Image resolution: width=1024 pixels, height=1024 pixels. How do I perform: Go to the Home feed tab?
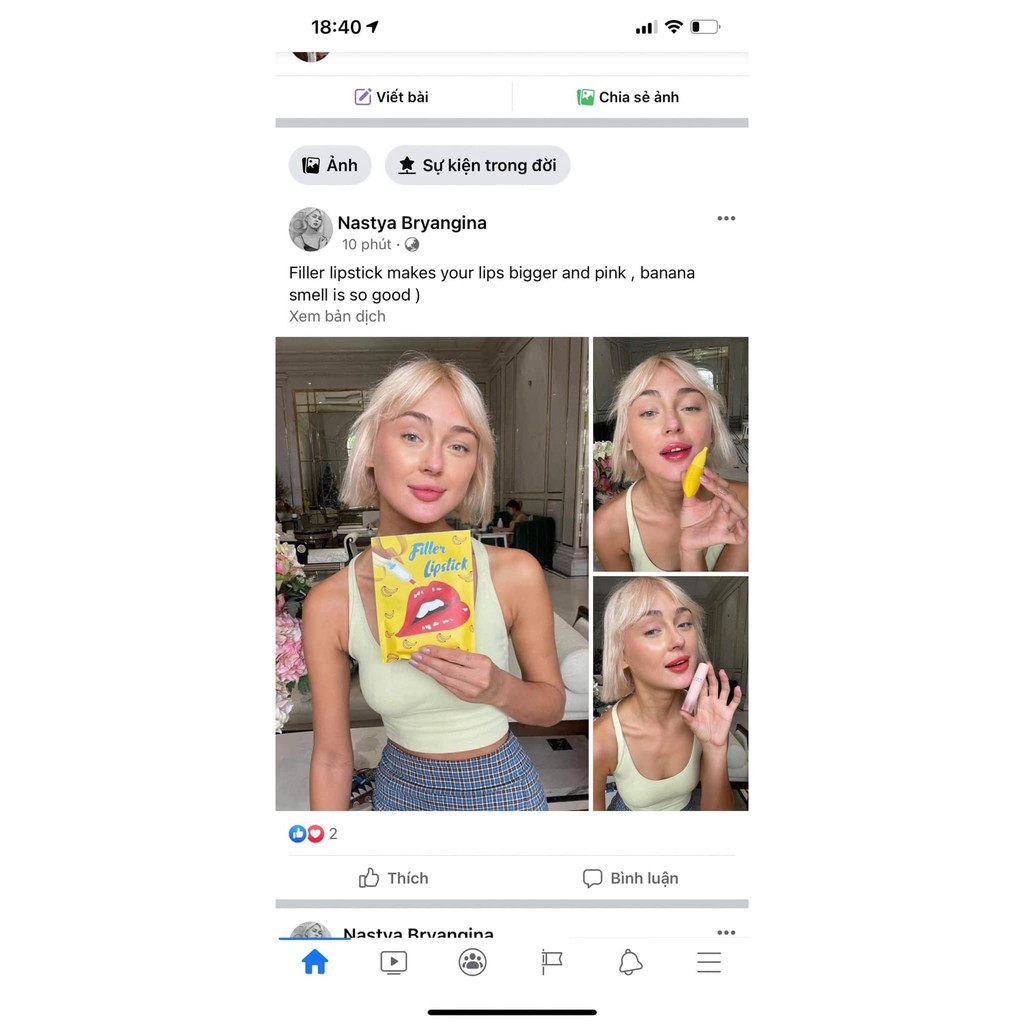[315, 962]
